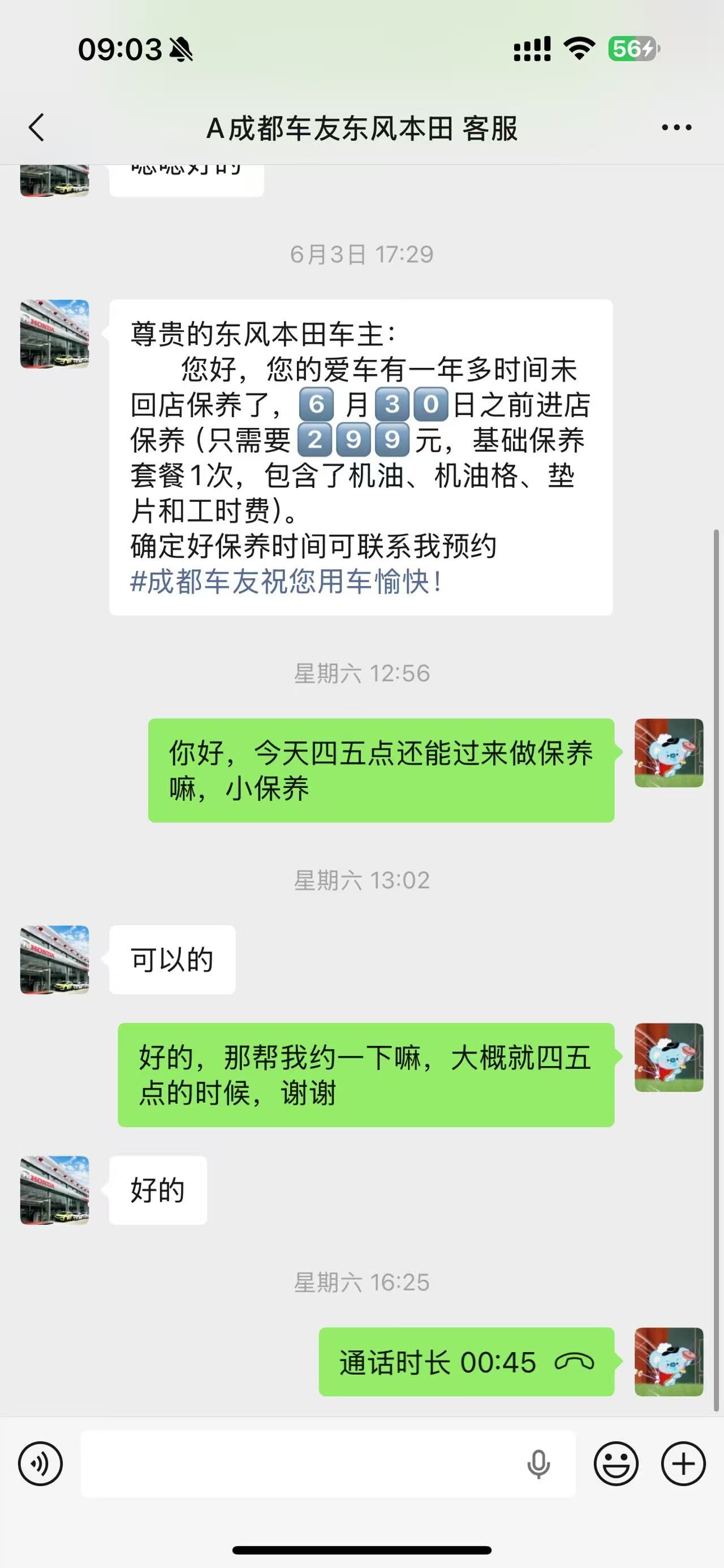Switch to voice message input
The image size is (724, 1568).
point(40,1464)
